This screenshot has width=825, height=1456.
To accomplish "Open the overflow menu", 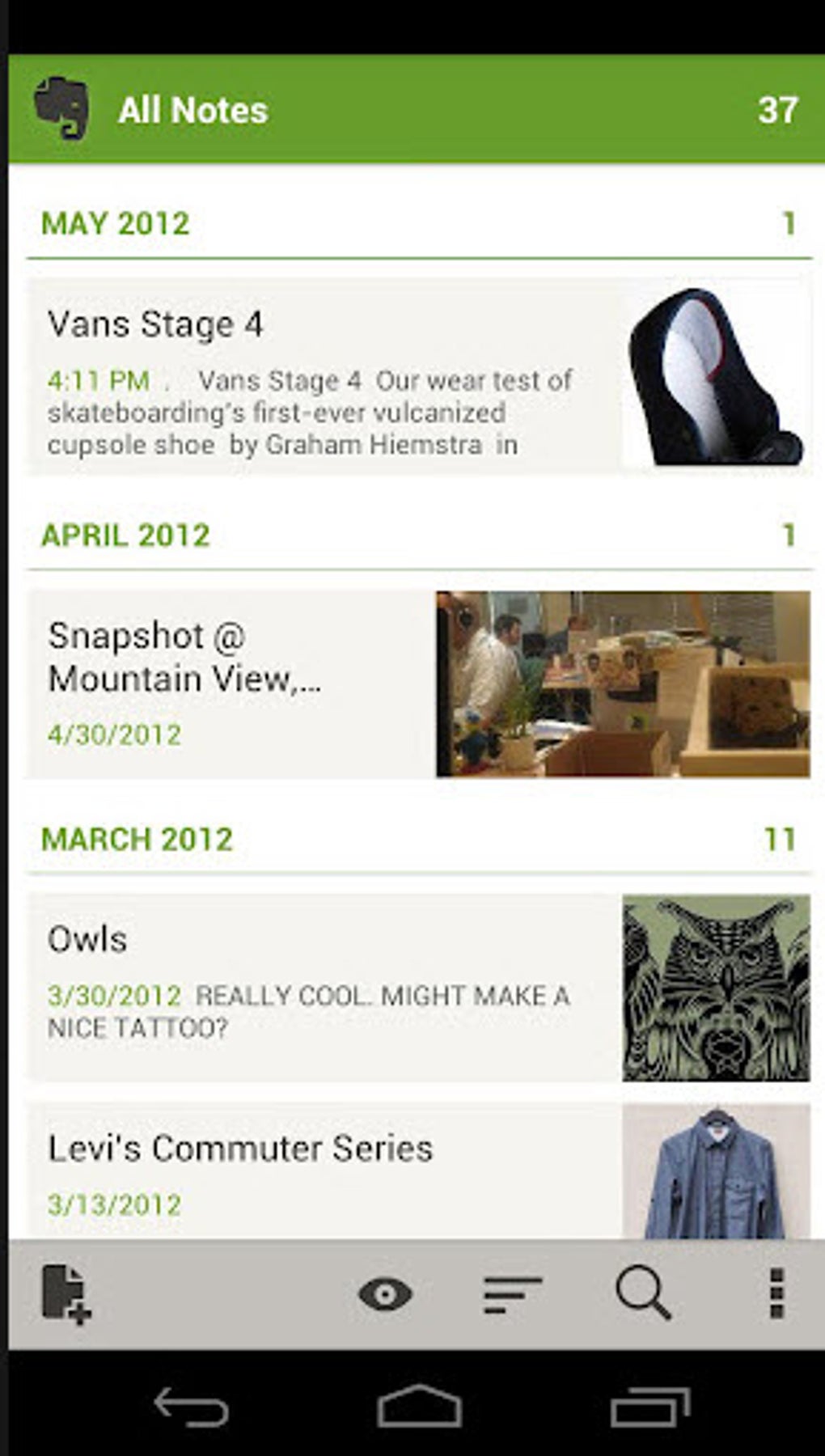I will point(776,1293).
